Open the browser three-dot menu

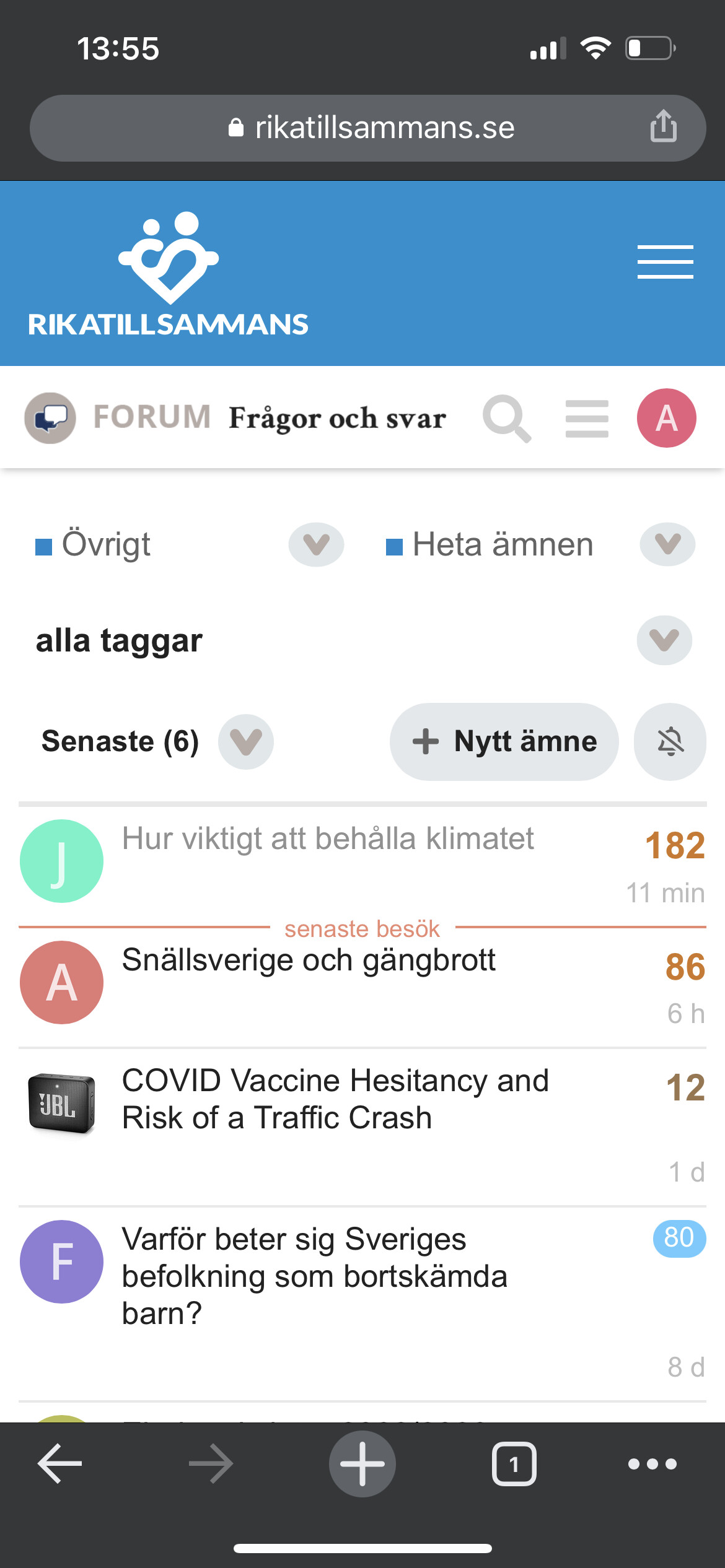[652, 1464]
